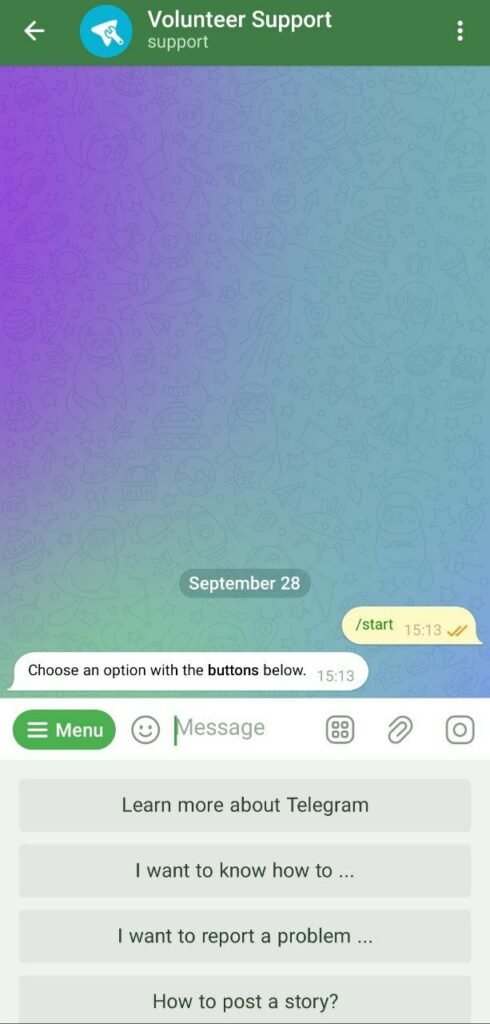The image size is (490, 1024).
Task: Open the three-dot overflow menu
Action: coord(461,31)
